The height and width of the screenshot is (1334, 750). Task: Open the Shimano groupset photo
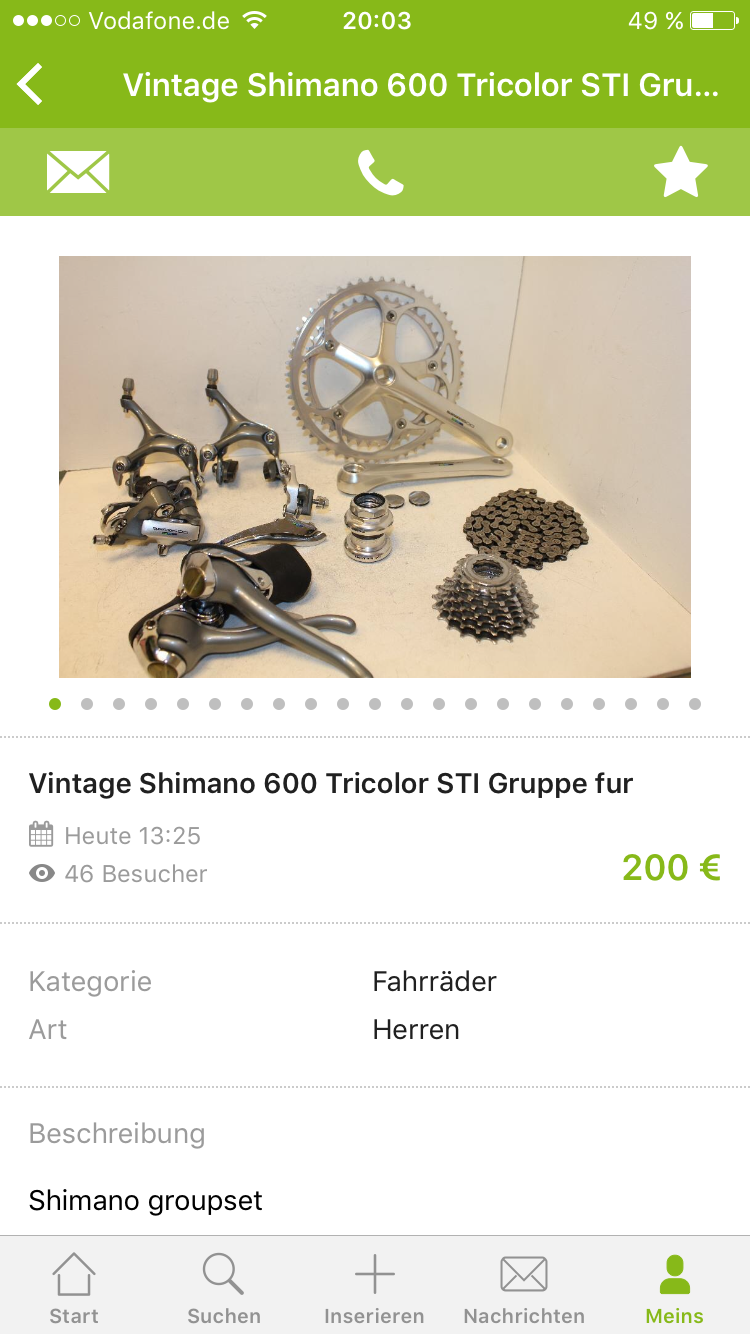(x=375, y=467)
